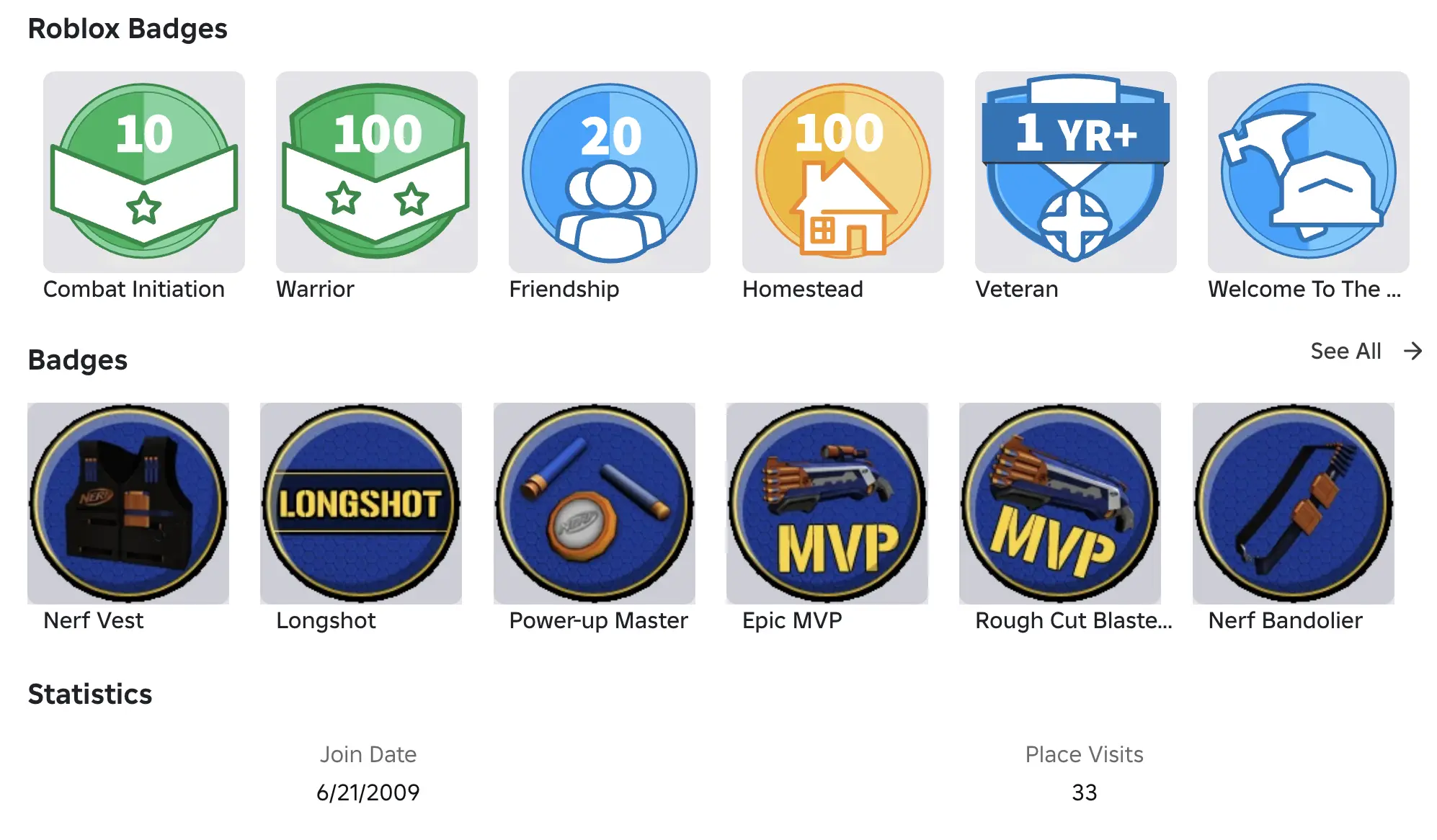The image size is (1437, 840).
Task: View the Nerf Bandolier badge
Action: [x=1293, y=503]
